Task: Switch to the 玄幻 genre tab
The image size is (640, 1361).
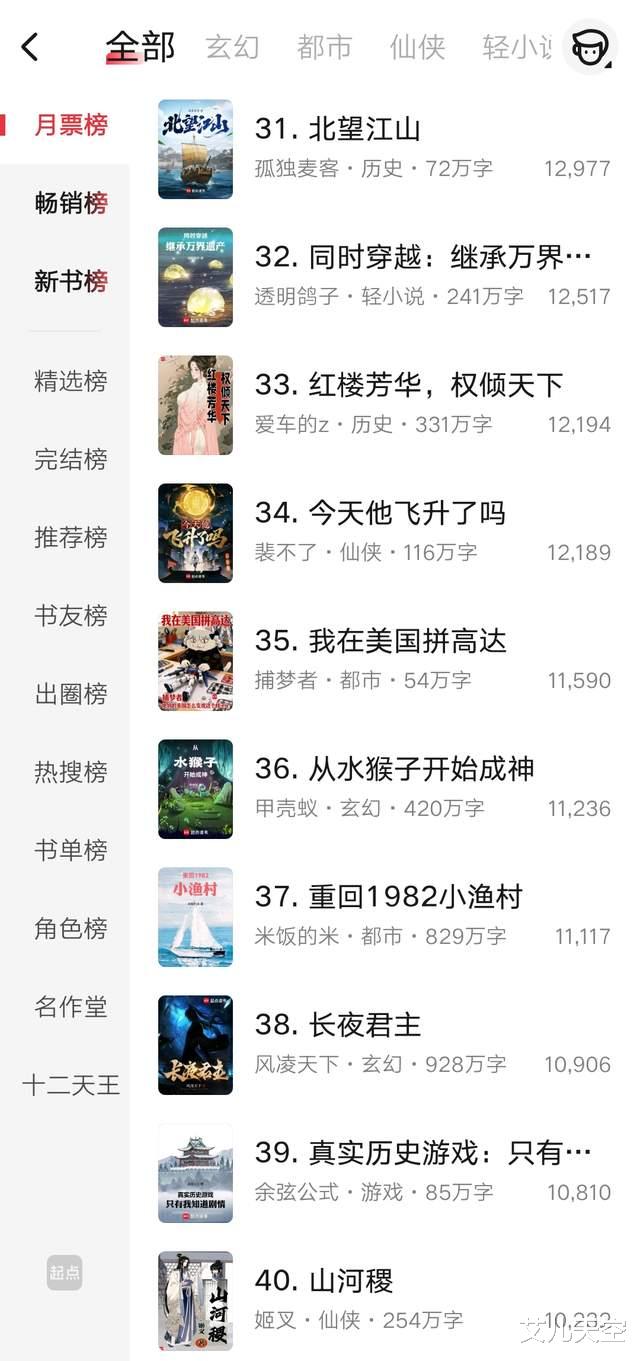Action: coord(232,47)
